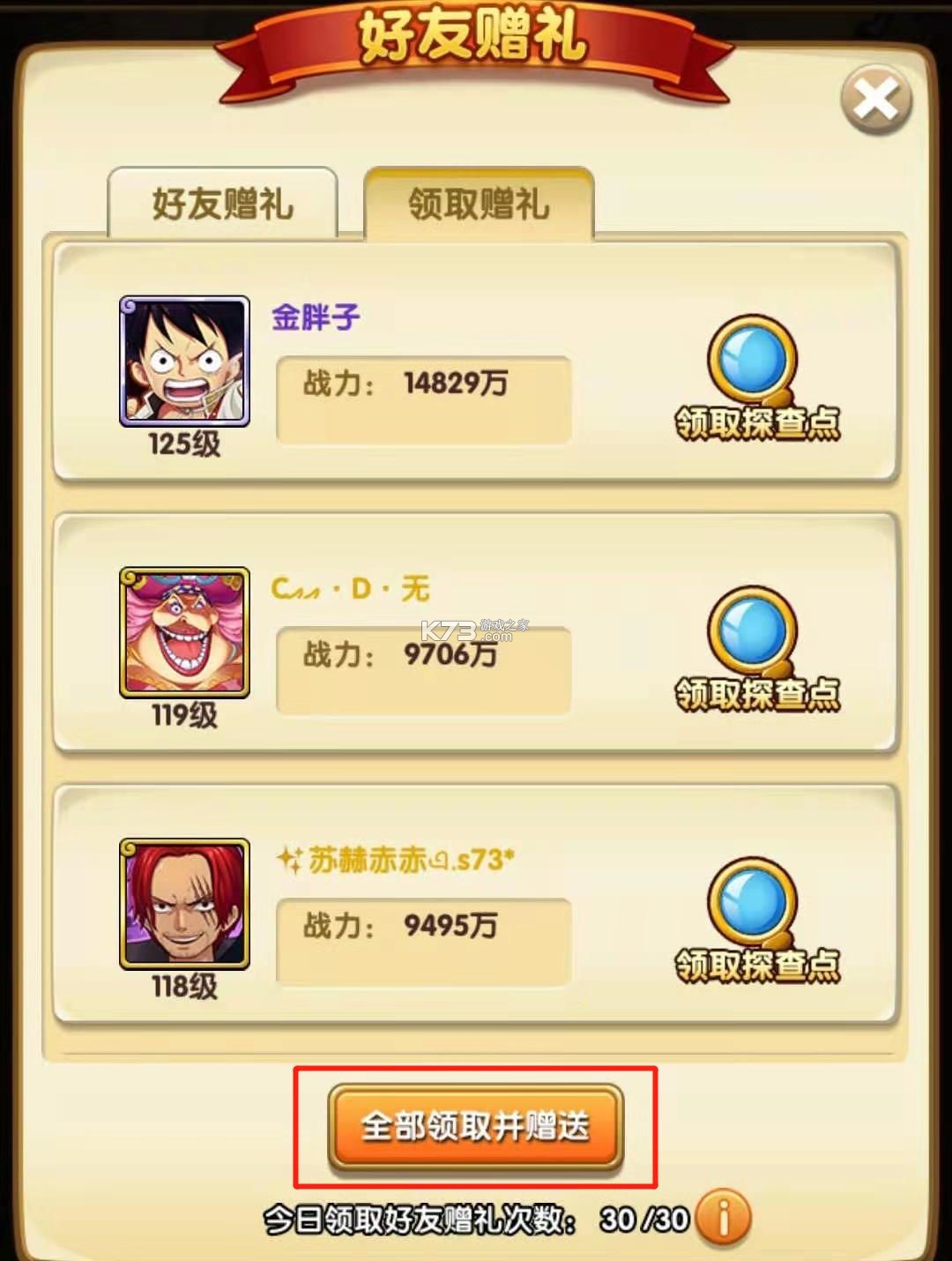Open 金胖子's avatar portrait

coord(182,360)
